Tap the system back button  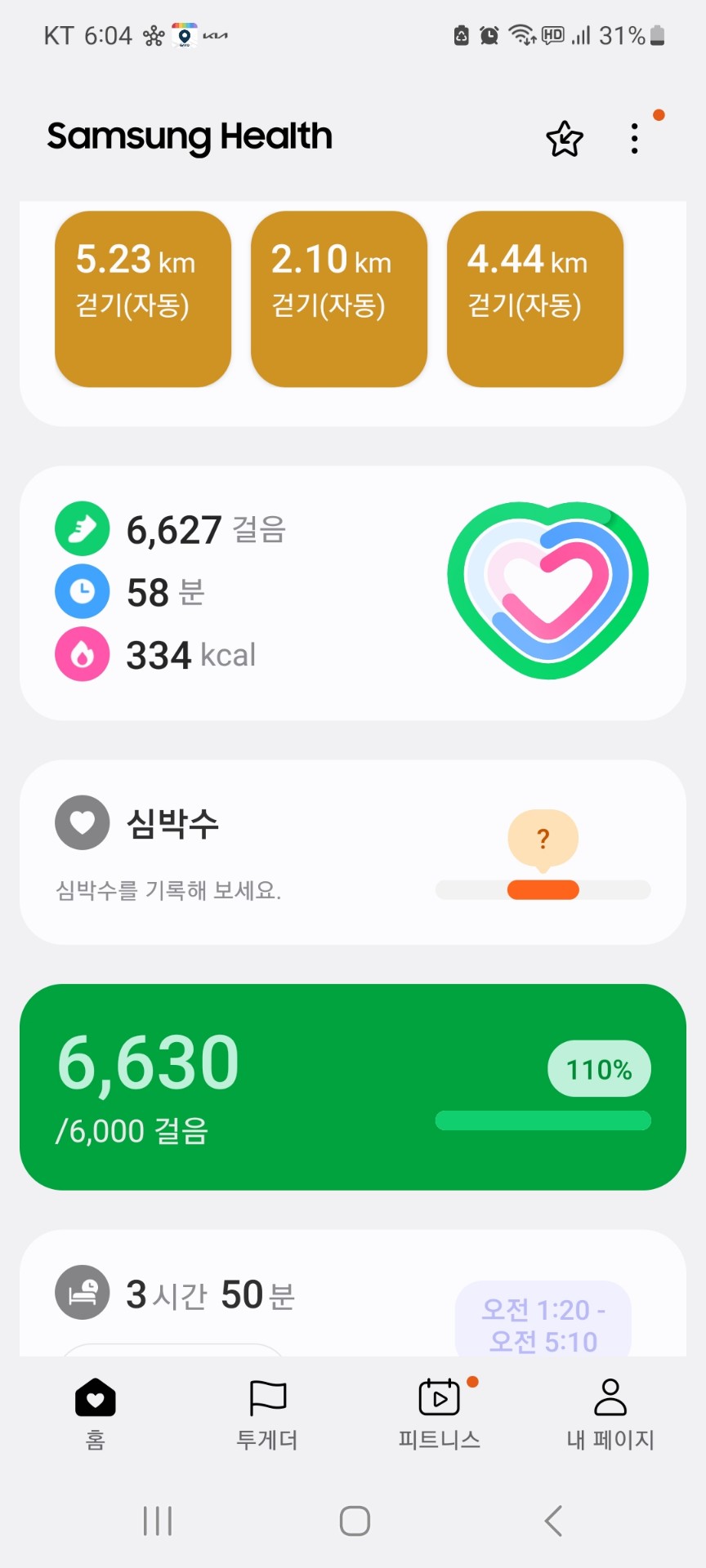tap(553, 1521)
